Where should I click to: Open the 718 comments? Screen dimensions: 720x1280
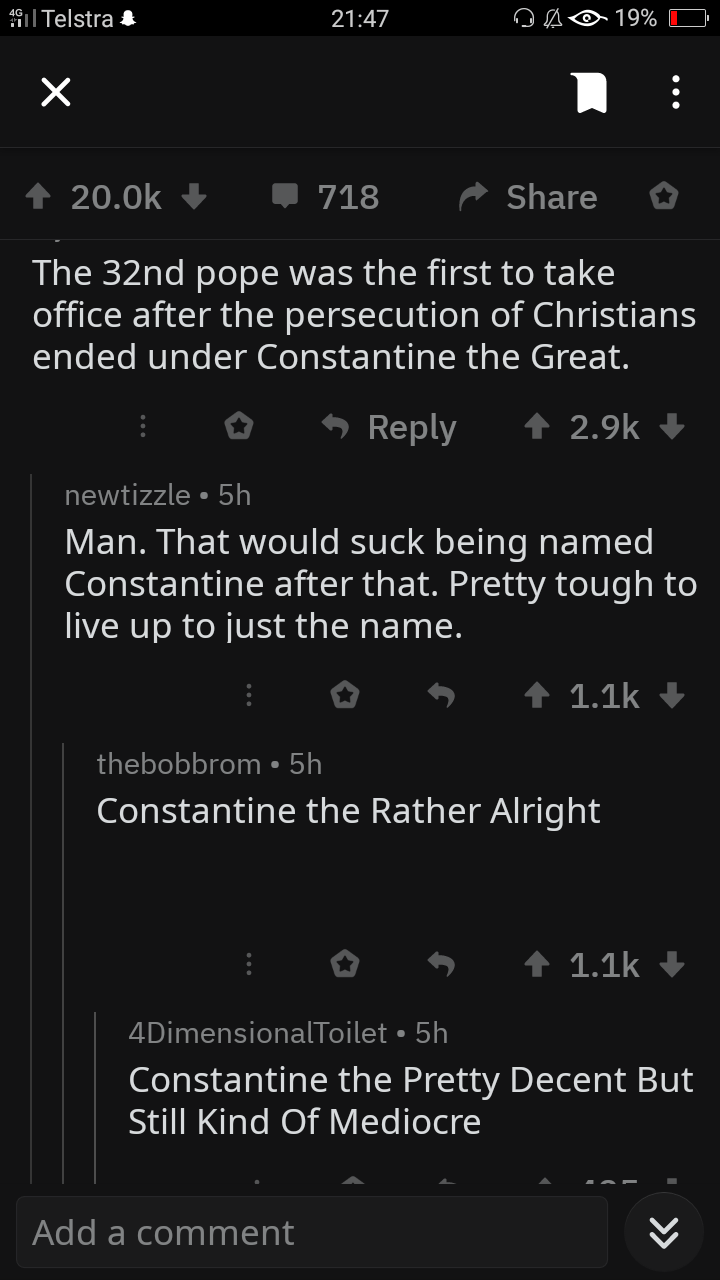coord(325,197)
